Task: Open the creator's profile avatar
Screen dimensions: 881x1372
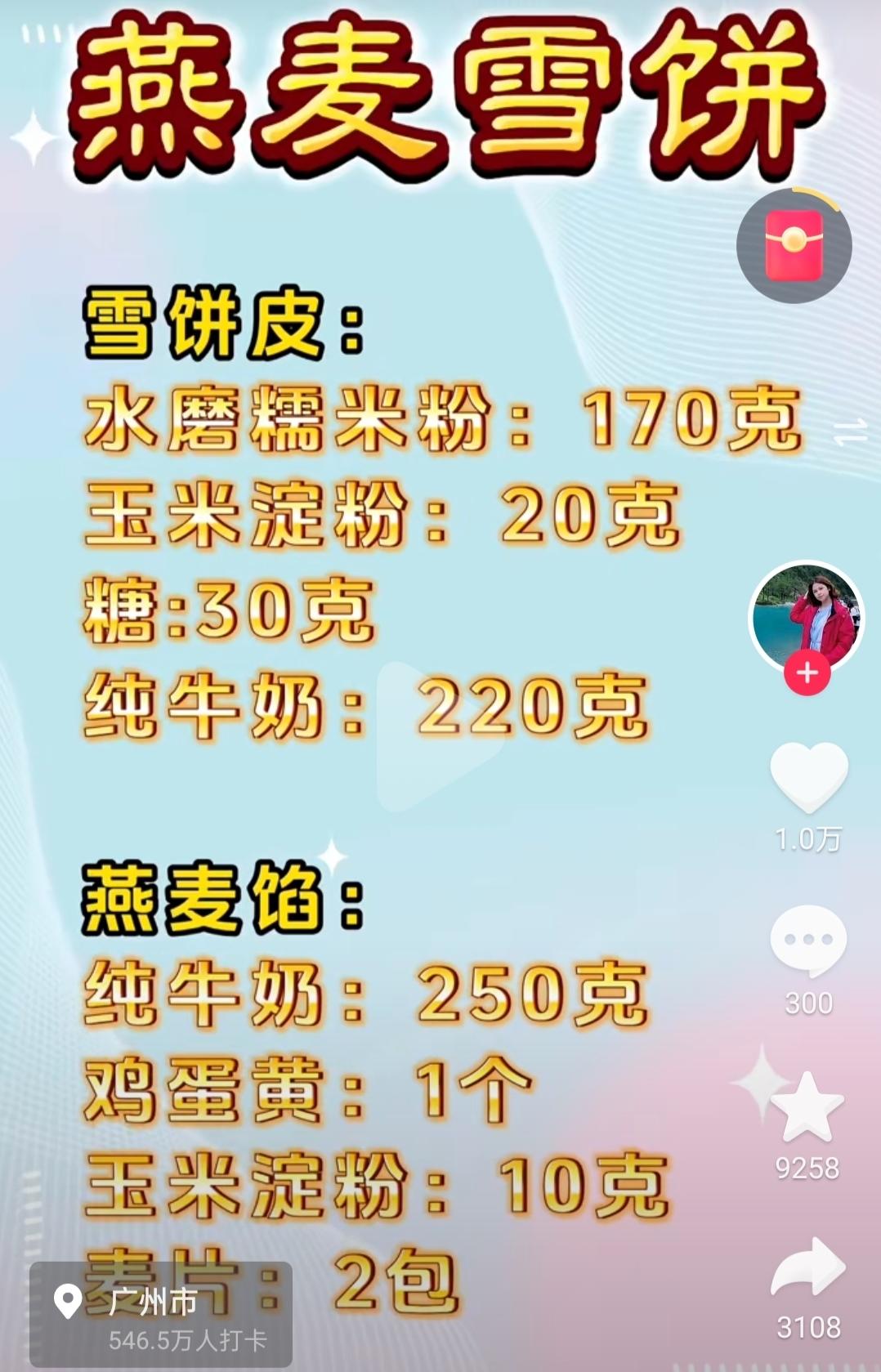Action: point(806,616)
